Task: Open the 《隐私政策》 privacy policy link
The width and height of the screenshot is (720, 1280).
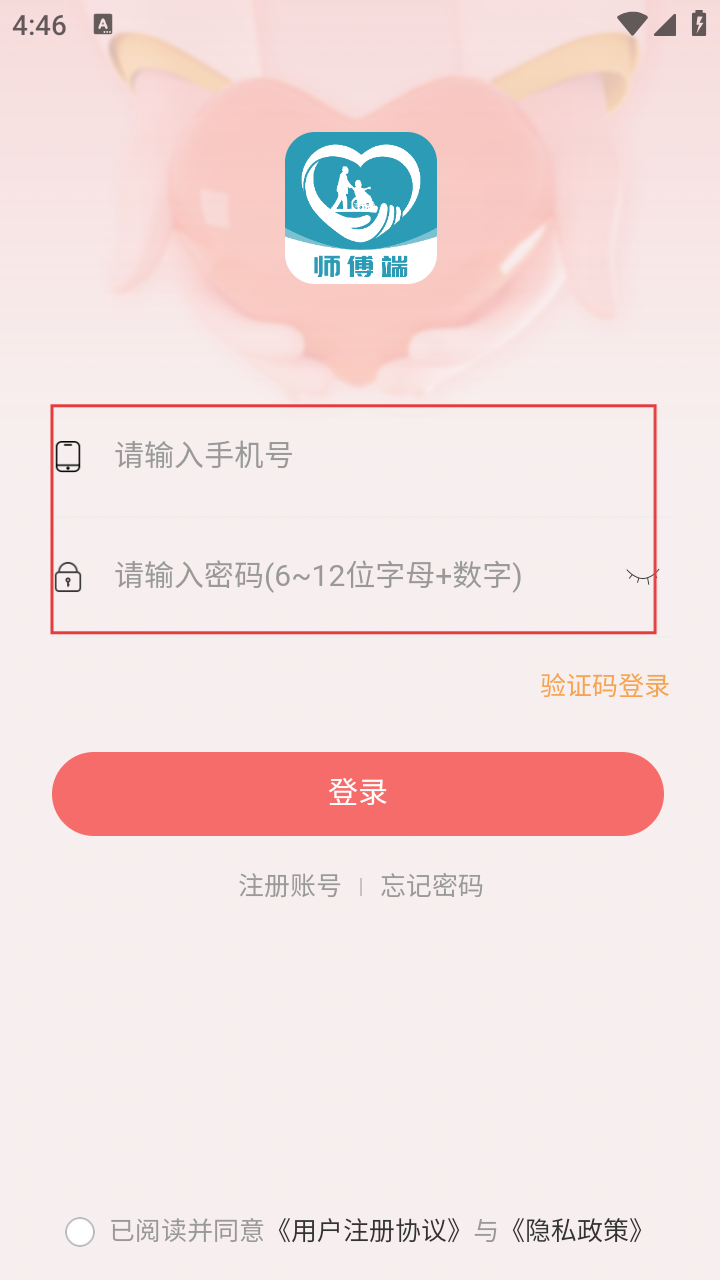Action: 577,1231
